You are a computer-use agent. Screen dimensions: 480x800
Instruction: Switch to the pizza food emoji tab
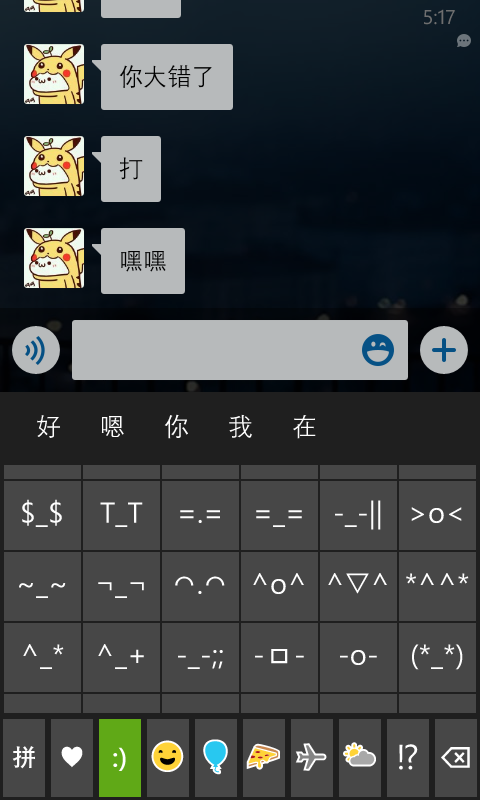click(x=264, y=758)
